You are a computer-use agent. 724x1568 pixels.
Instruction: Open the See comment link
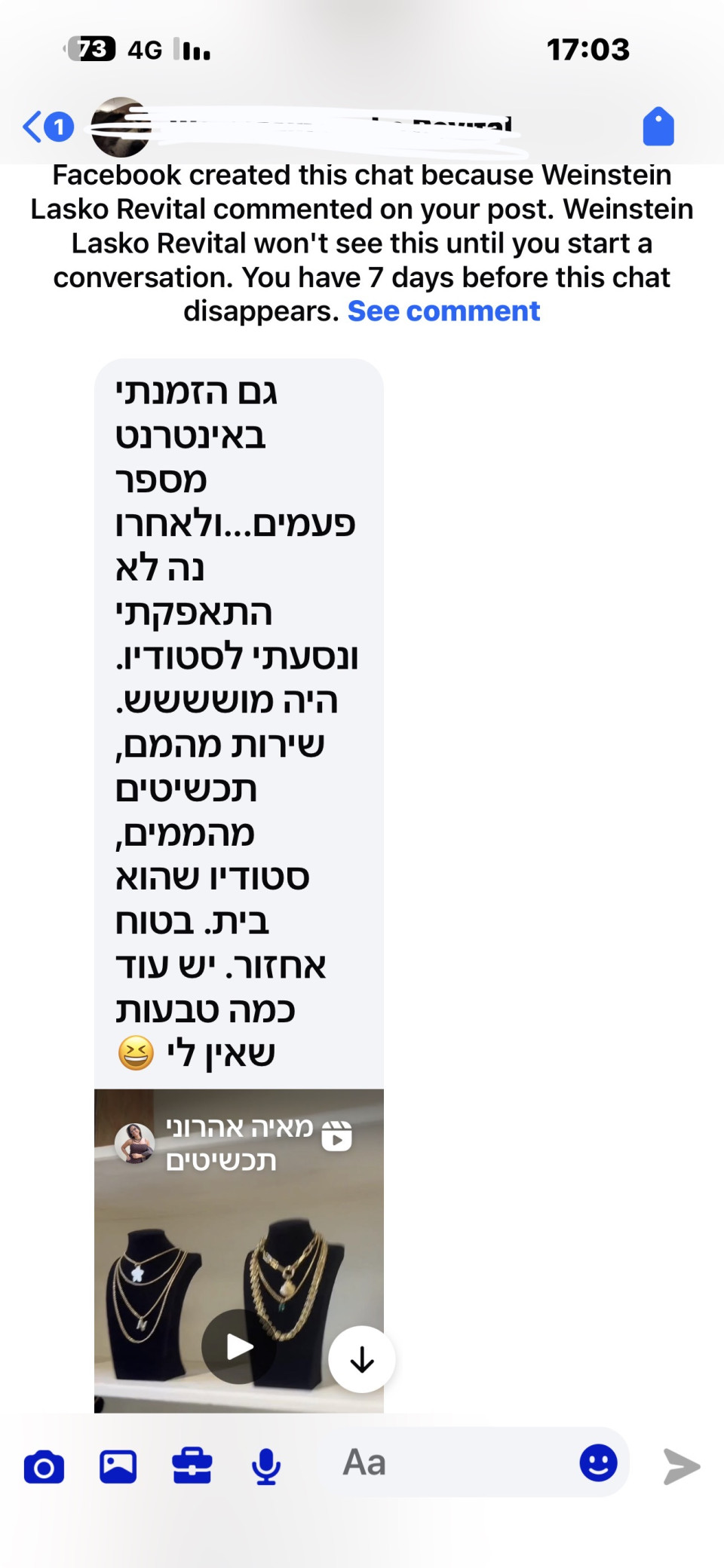click(443, 311)
